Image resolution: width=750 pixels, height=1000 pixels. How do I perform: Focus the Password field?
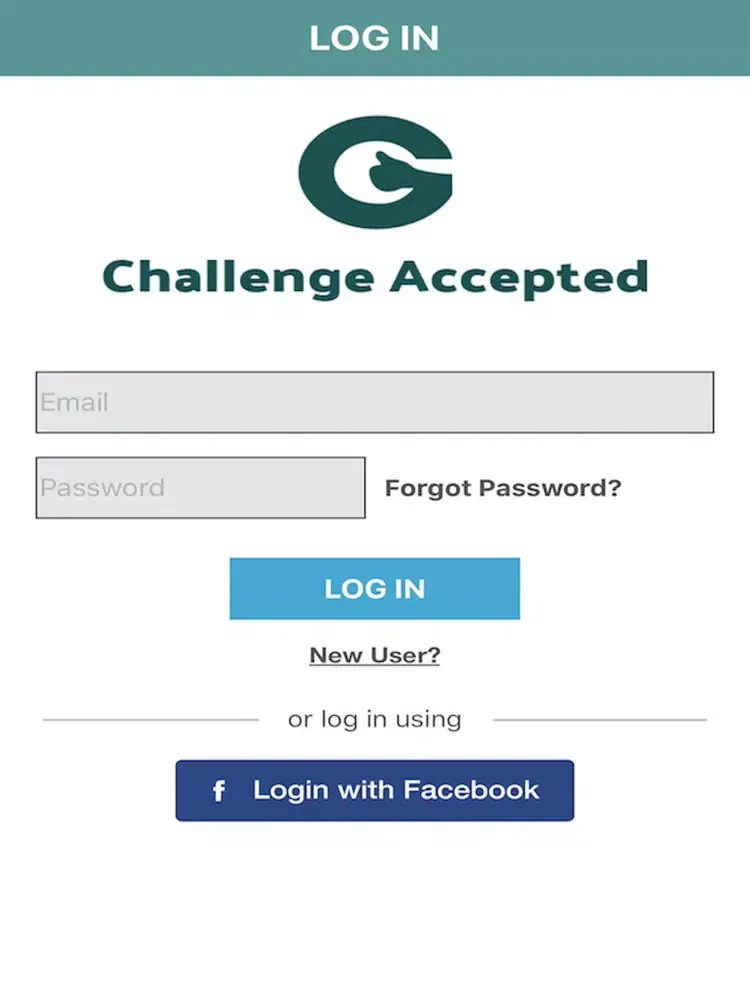point(200,488)
